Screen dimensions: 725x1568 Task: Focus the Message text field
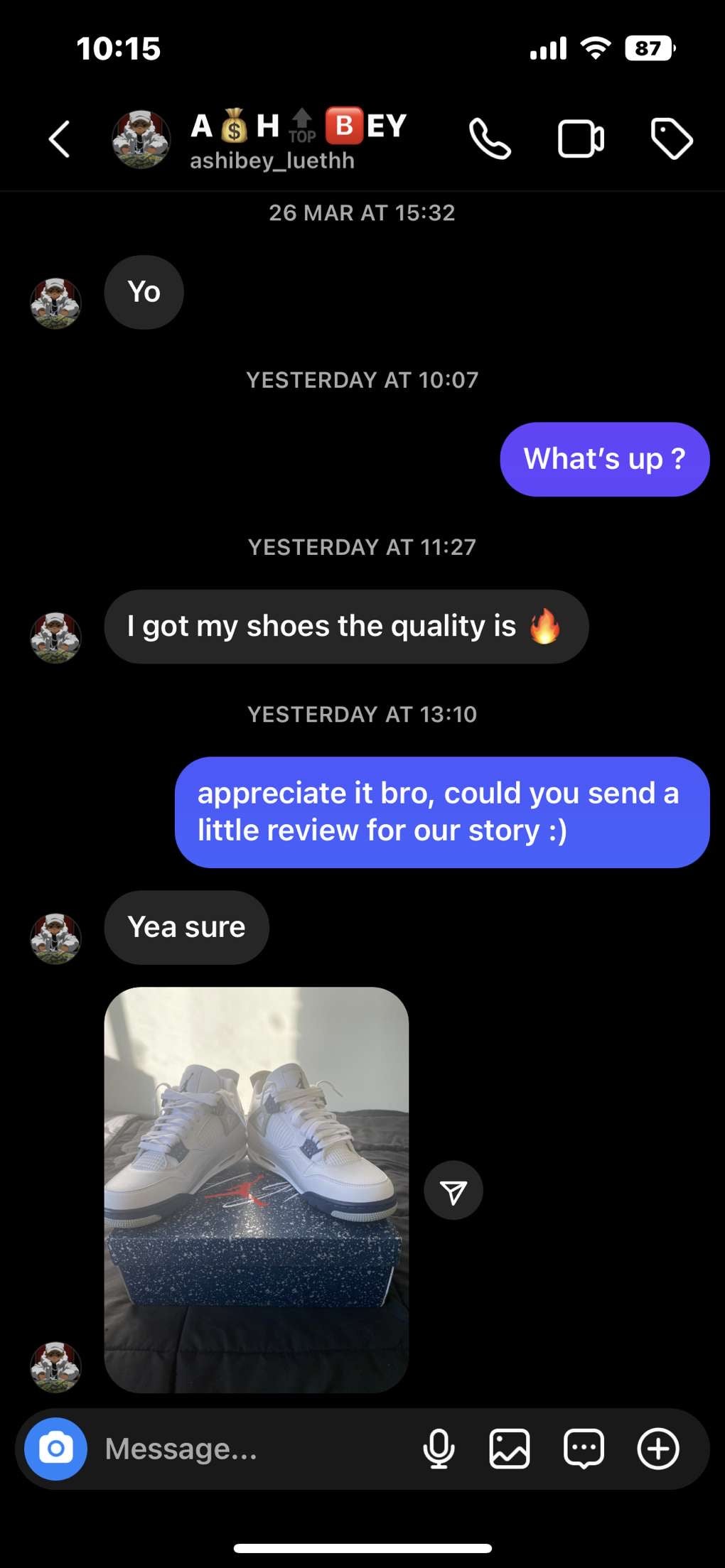pyautogui.click(x=249, y=1449)
